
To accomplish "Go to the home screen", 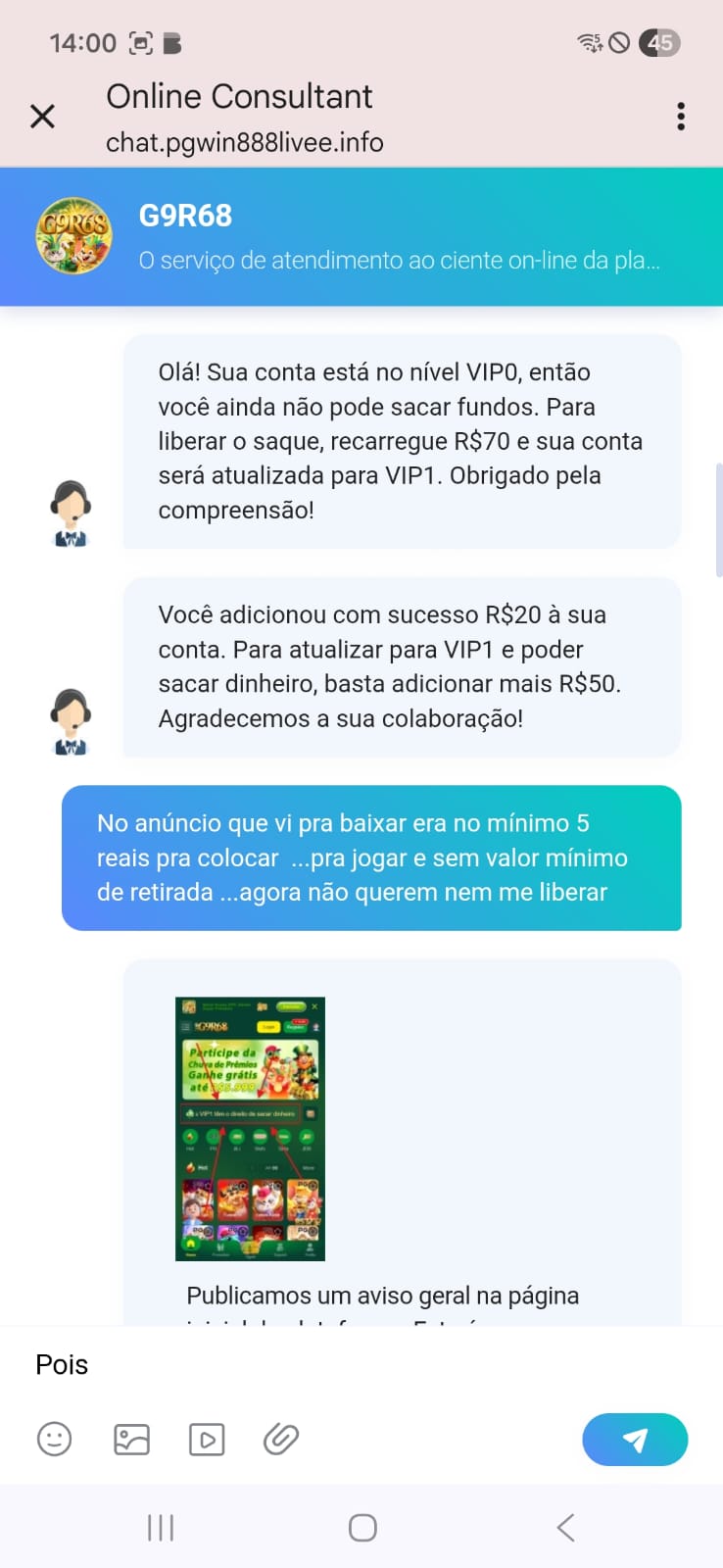I will [362, 1527].
